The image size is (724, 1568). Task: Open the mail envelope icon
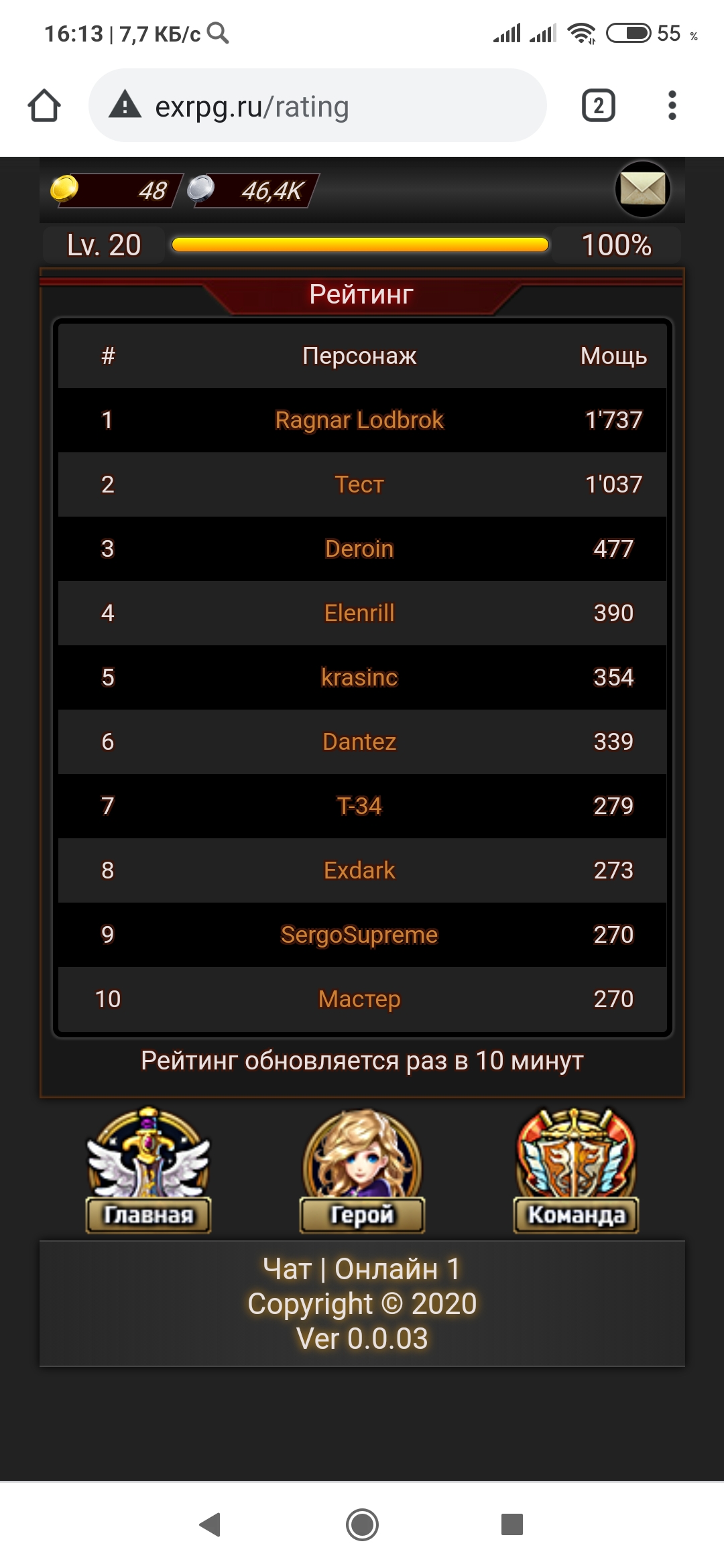coord(642,190)
